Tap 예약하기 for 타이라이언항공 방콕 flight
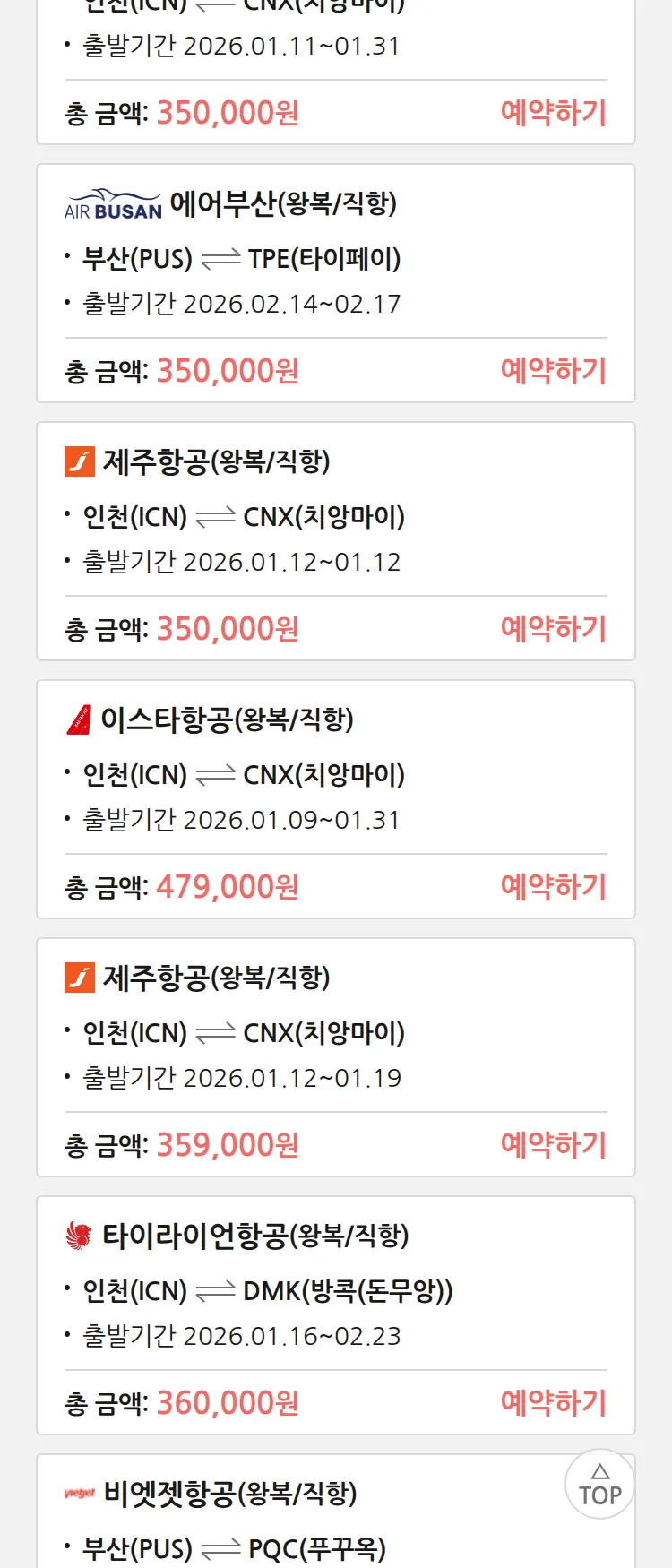This screenshot has height=1568, width=672. pos(553,1402)
